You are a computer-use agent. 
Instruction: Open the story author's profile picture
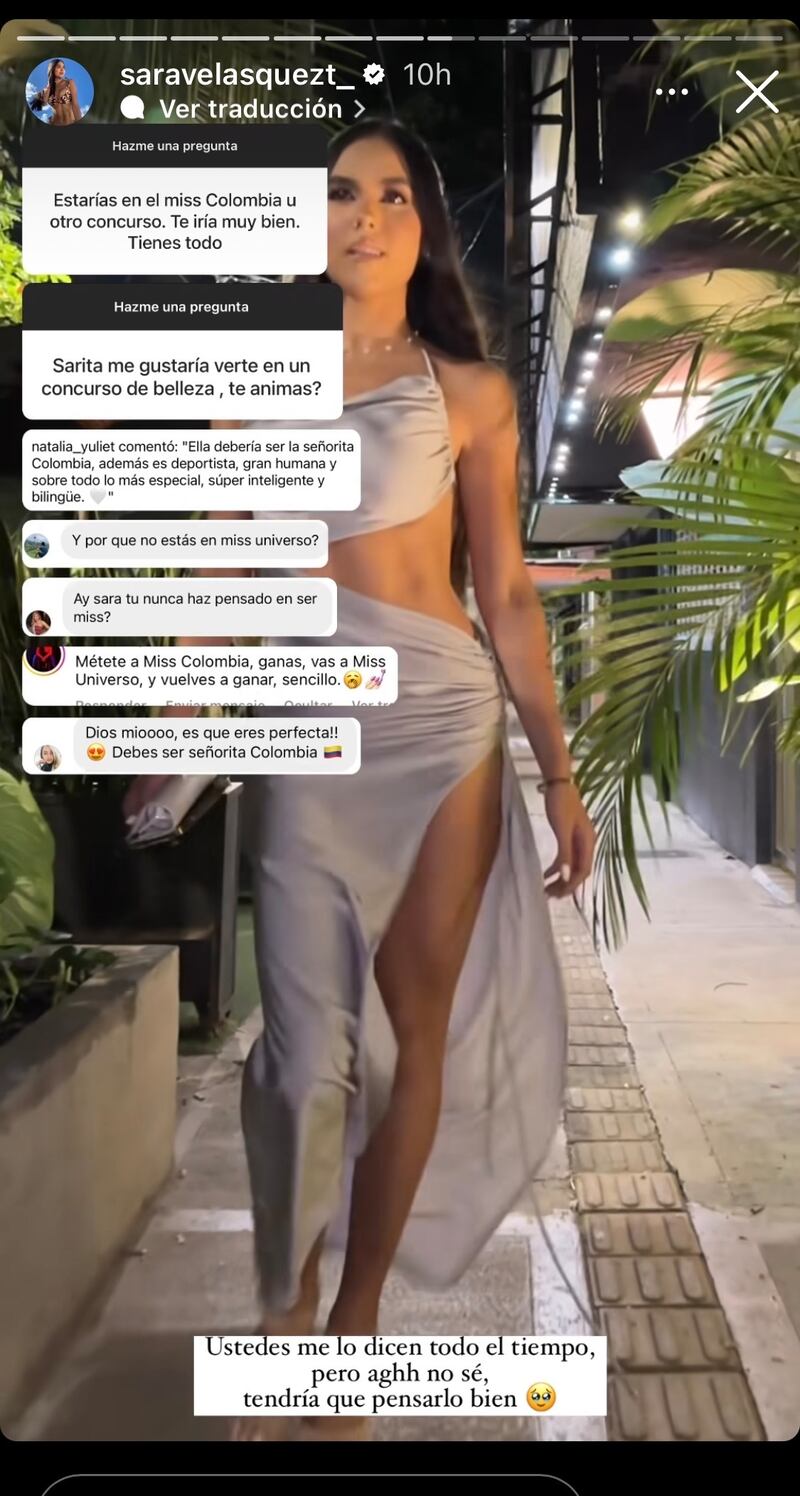pyautogui.click(x=60, y=91)
